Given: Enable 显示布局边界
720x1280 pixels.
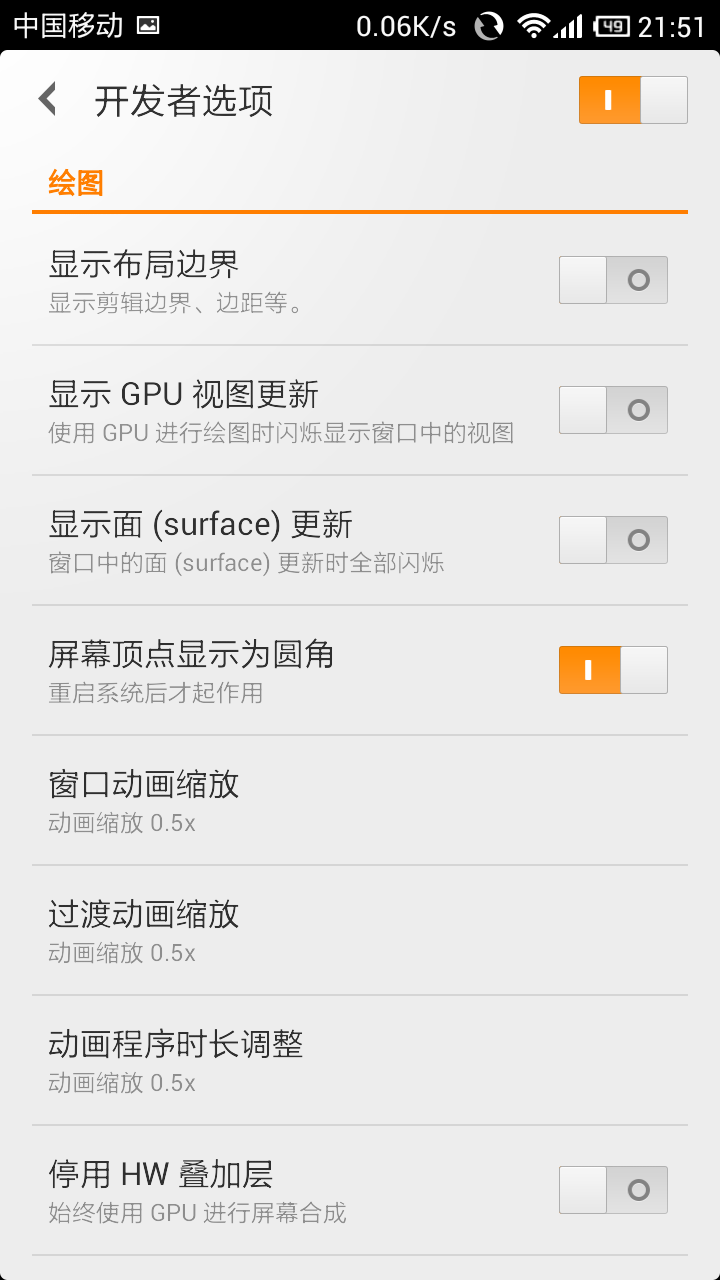Looking at the screenshot, I should (x=612, y=280).
